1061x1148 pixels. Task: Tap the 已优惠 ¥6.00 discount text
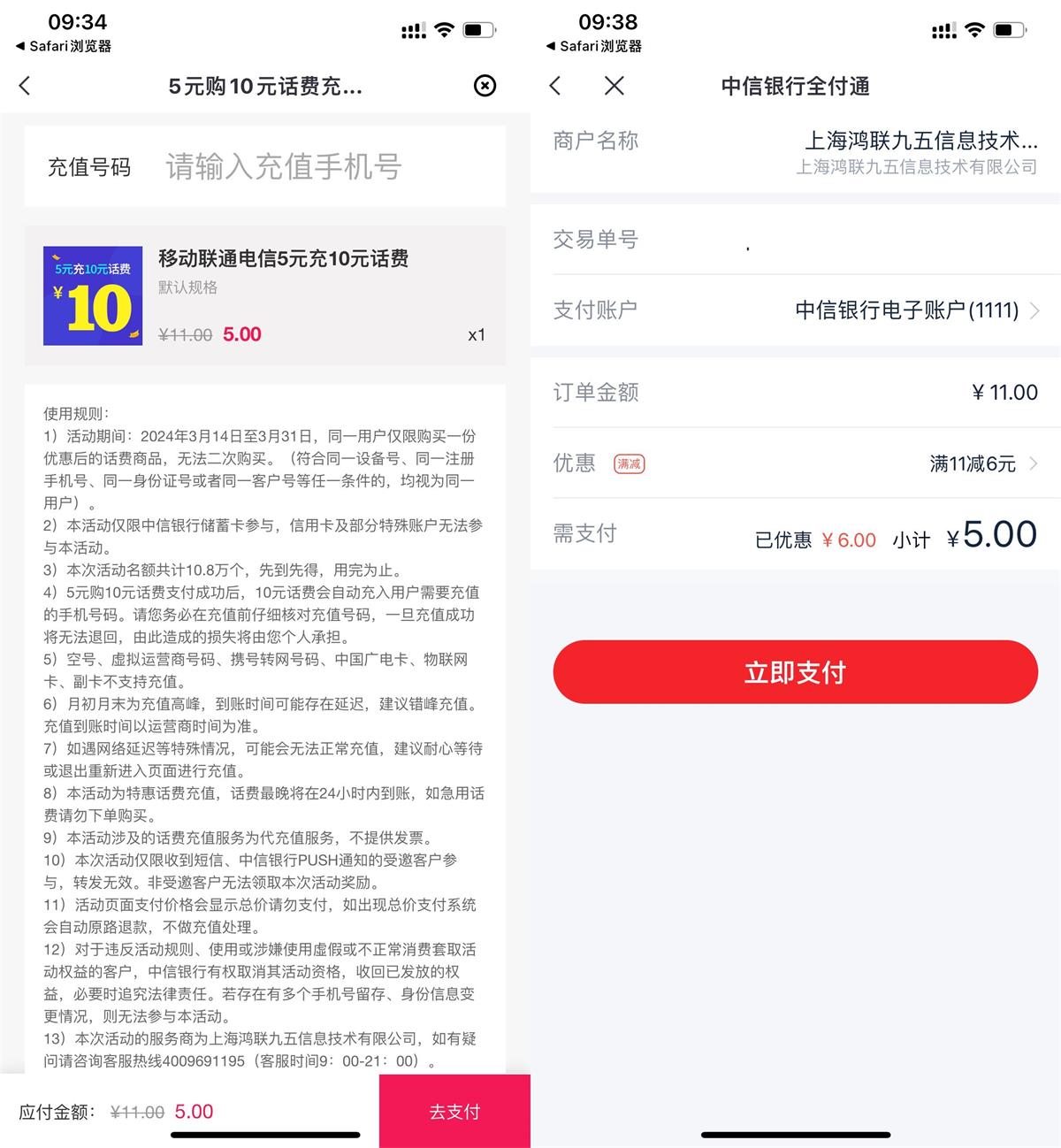tap(813, 540)
